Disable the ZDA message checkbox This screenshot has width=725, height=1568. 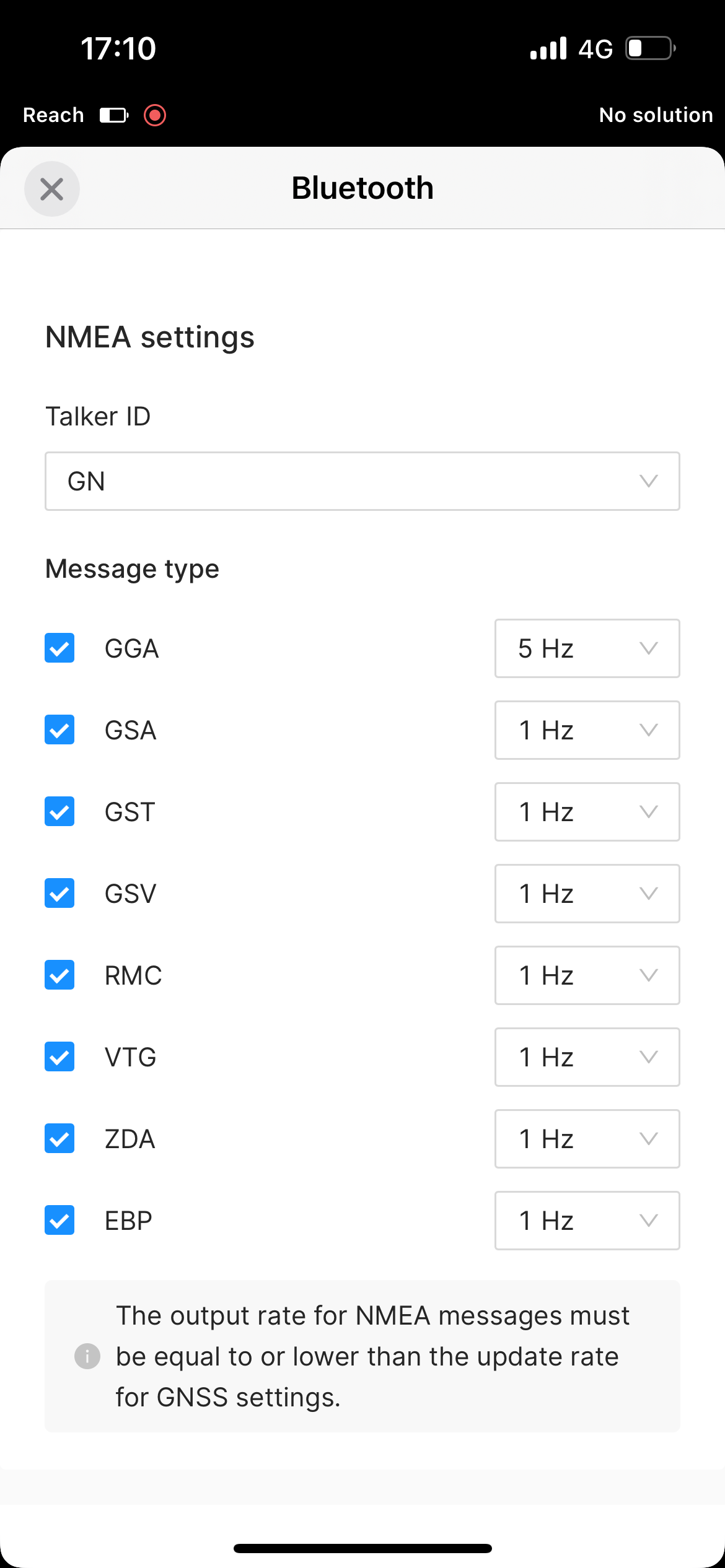[59, 1139]
